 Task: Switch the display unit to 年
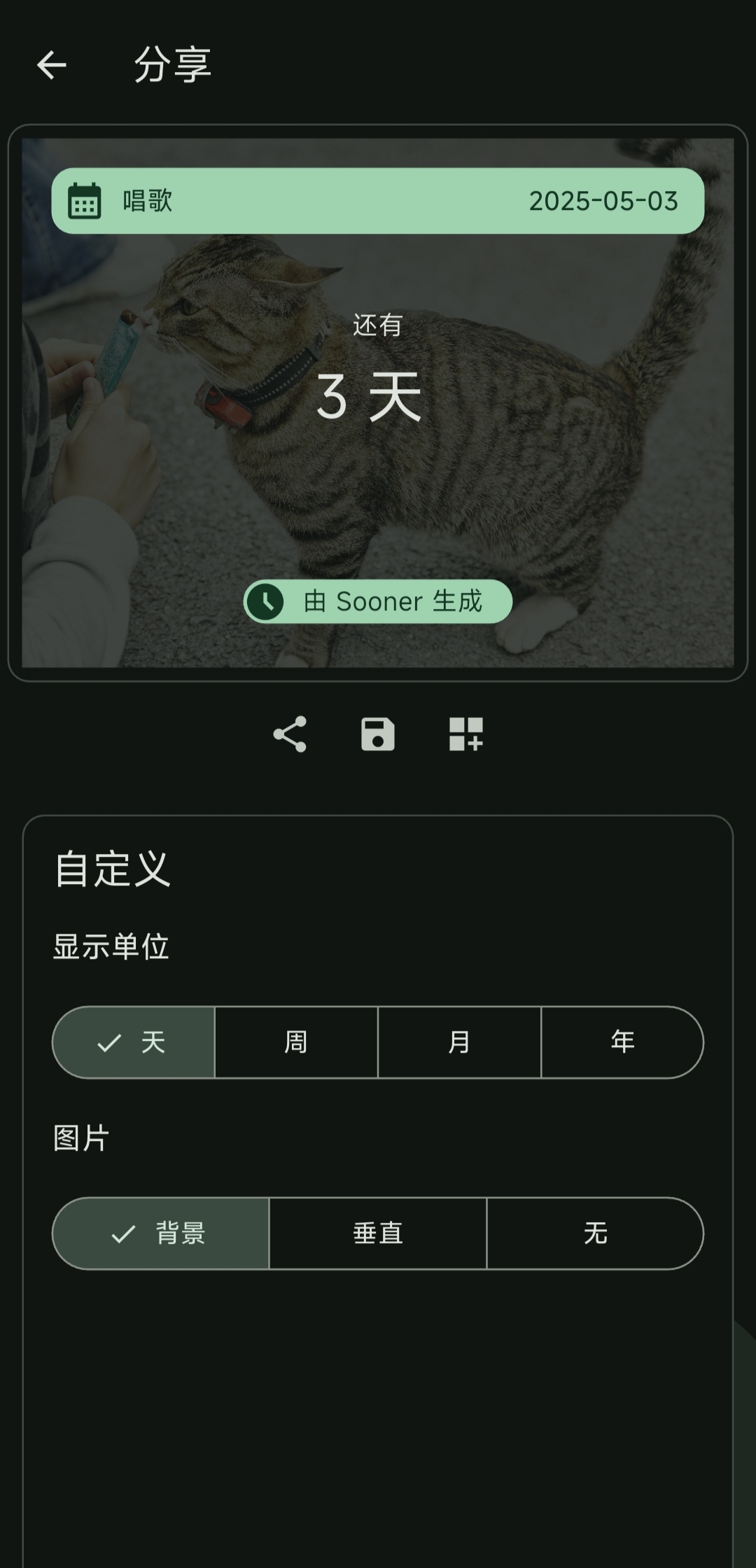(622, 1042)
